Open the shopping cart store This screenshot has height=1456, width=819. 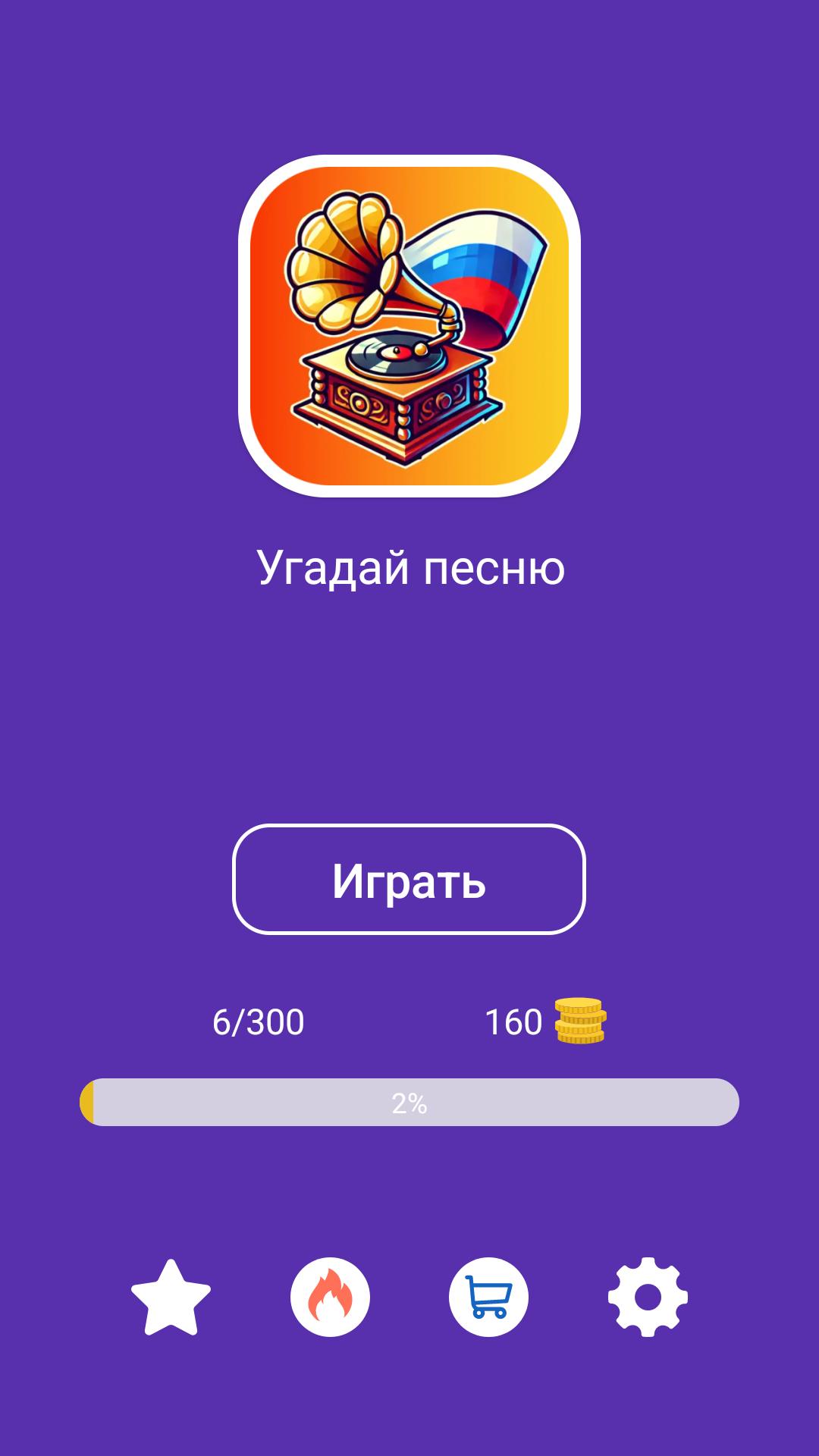[x=488, y=1298]
